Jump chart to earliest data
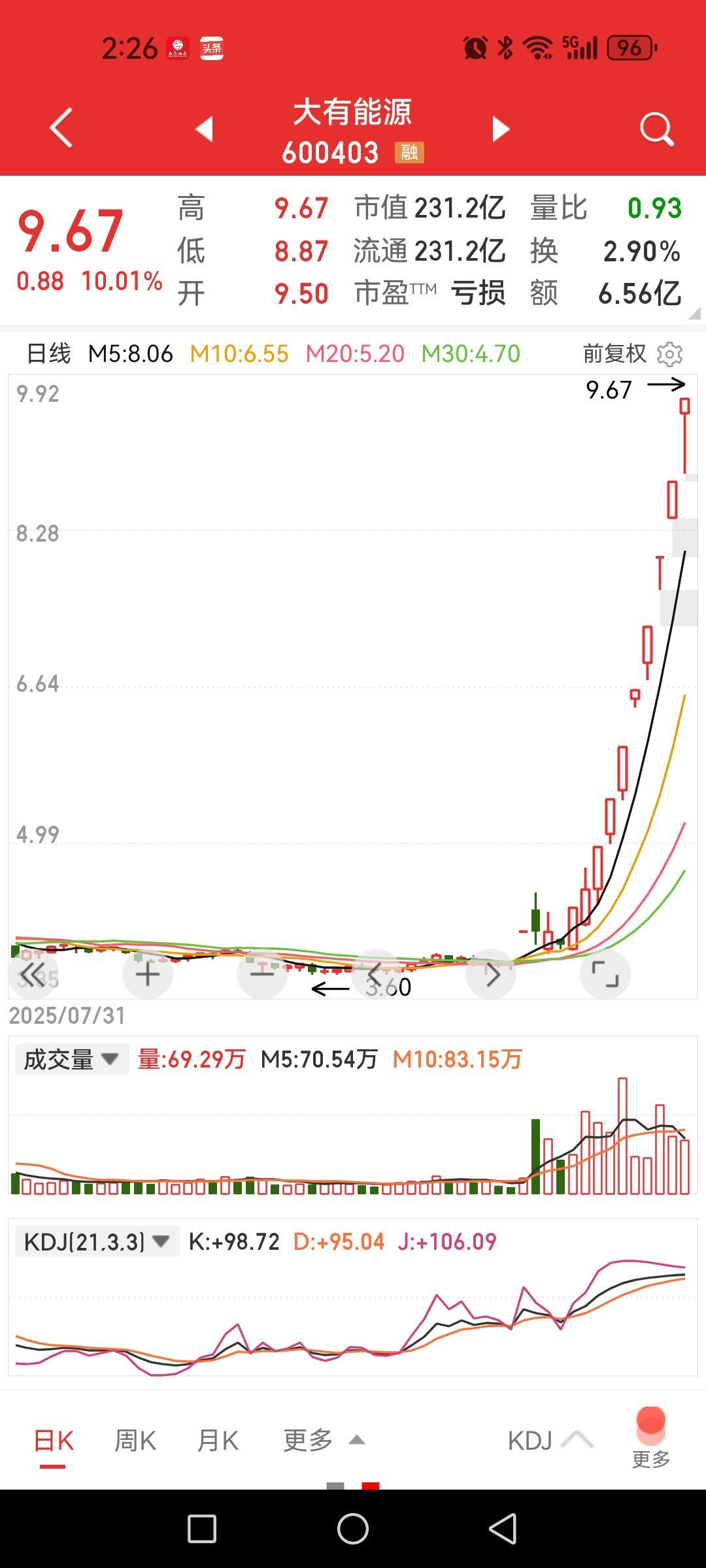The width and height of the screenshot is (706, 1568). (33, 974)
